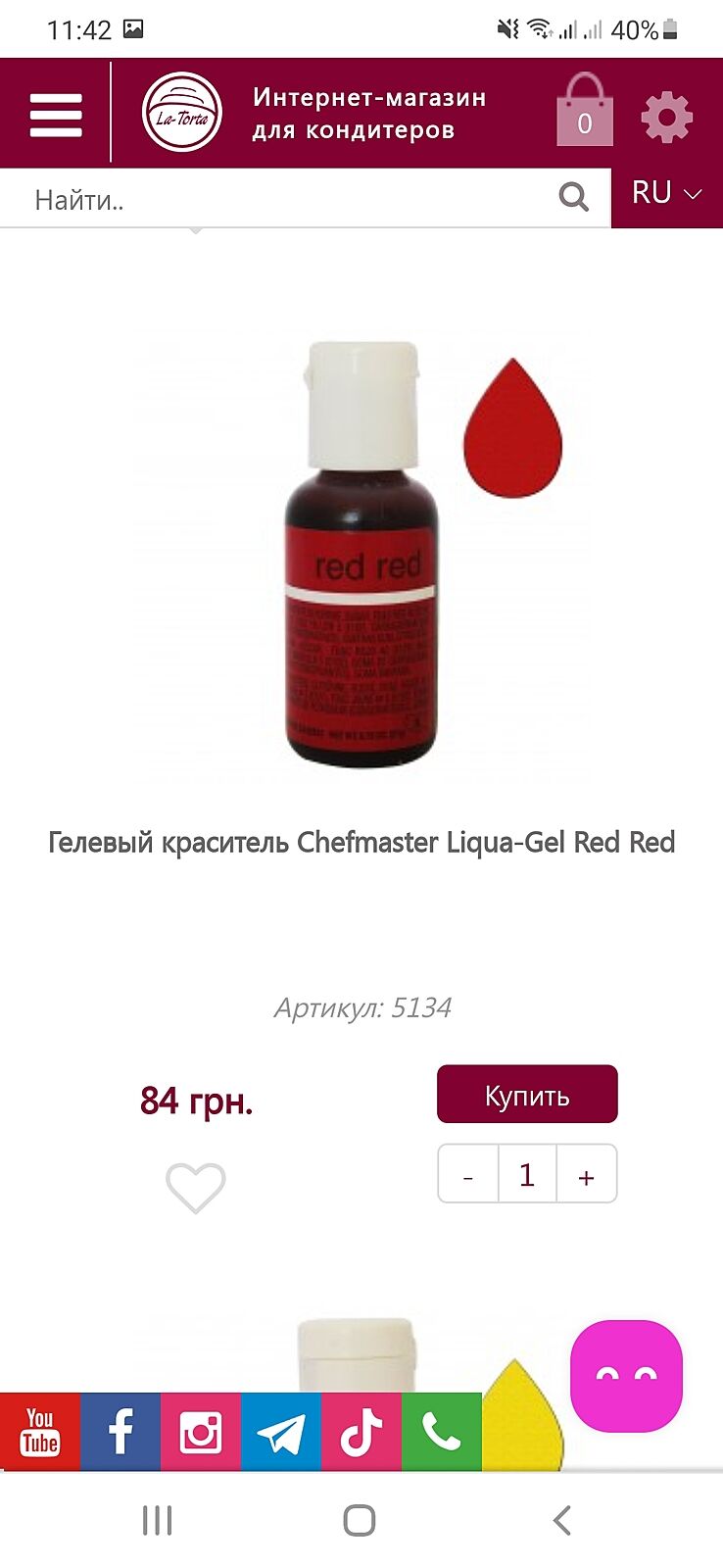Open the hamburger menu
Screen dimensions: 723x1568
coord(56,115)
